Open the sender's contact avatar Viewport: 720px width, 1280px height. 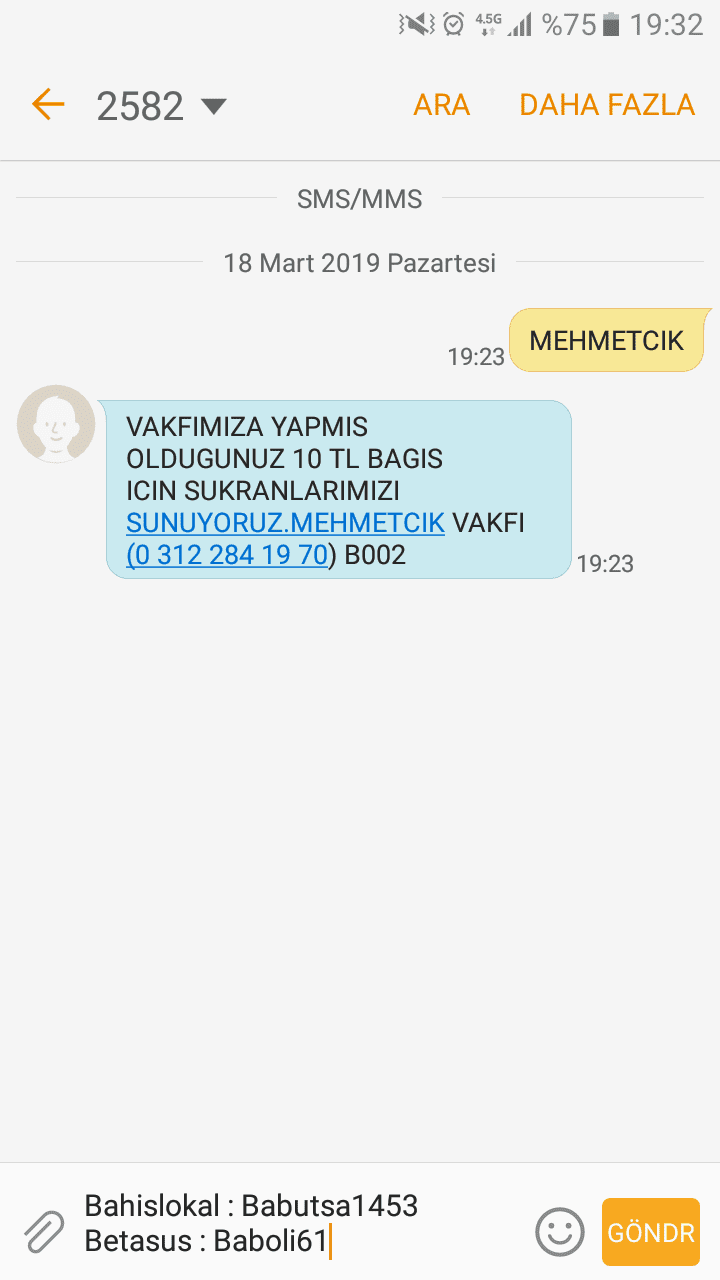56,424
